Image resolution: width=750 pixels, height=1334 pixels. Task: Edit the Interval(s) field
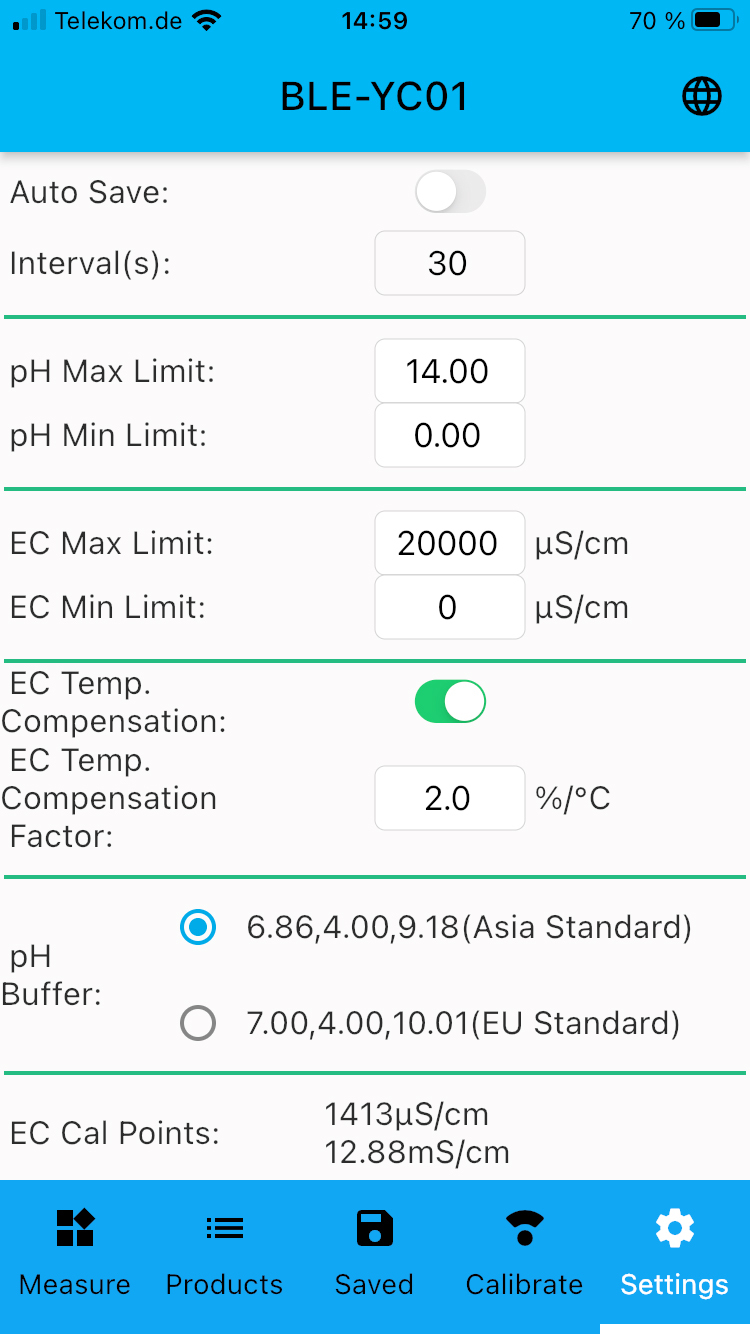coord(449,263)
